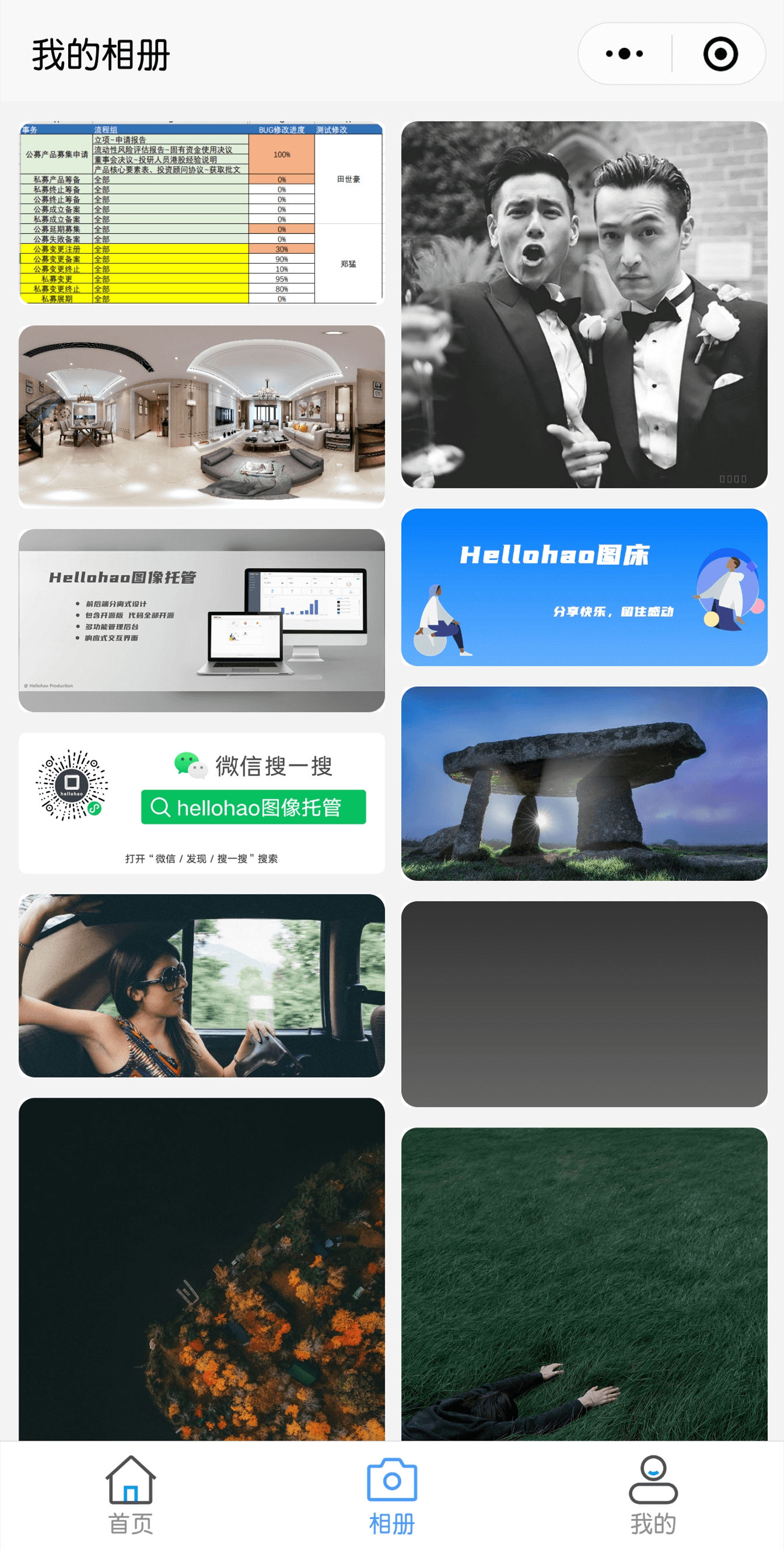Open the blue Hellohao图床 banner image
This screenshot has height=1550, width=784.
584,587
